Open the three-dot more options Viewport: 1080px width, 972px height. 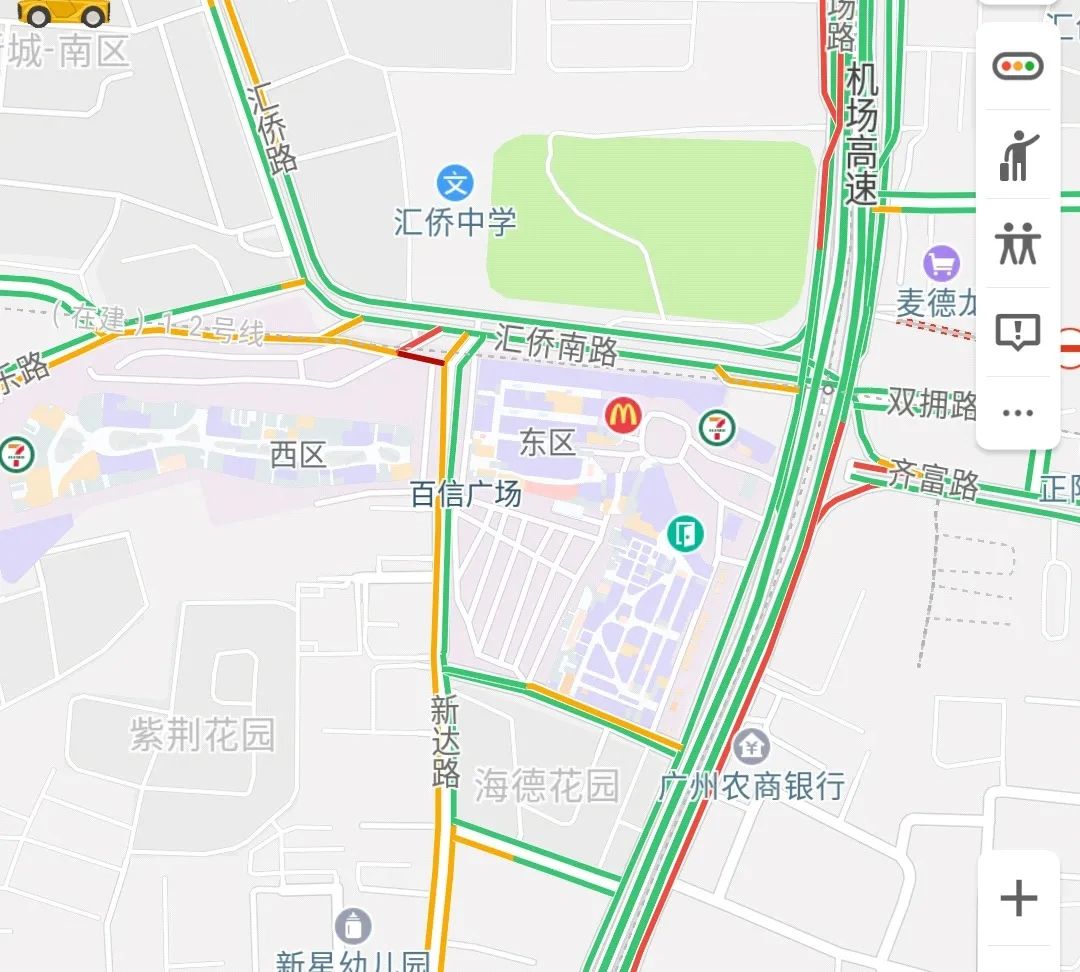tap(1018, 413)
